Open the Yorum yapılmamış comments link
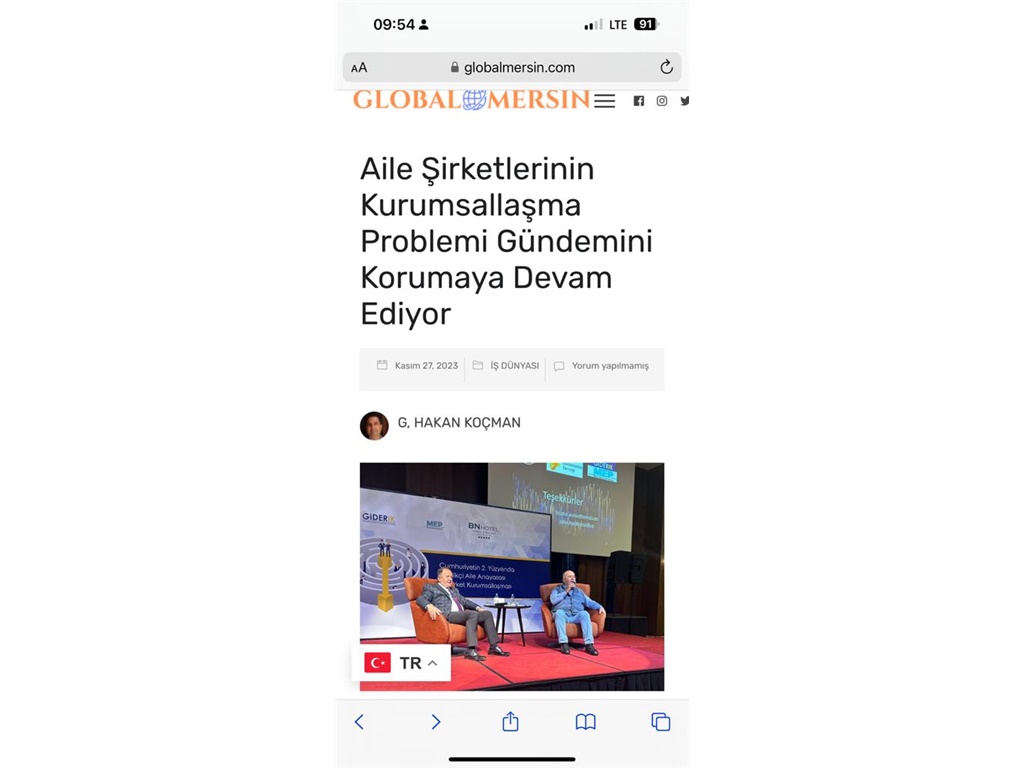1024x768 pixels. click(x=609, y=366)
